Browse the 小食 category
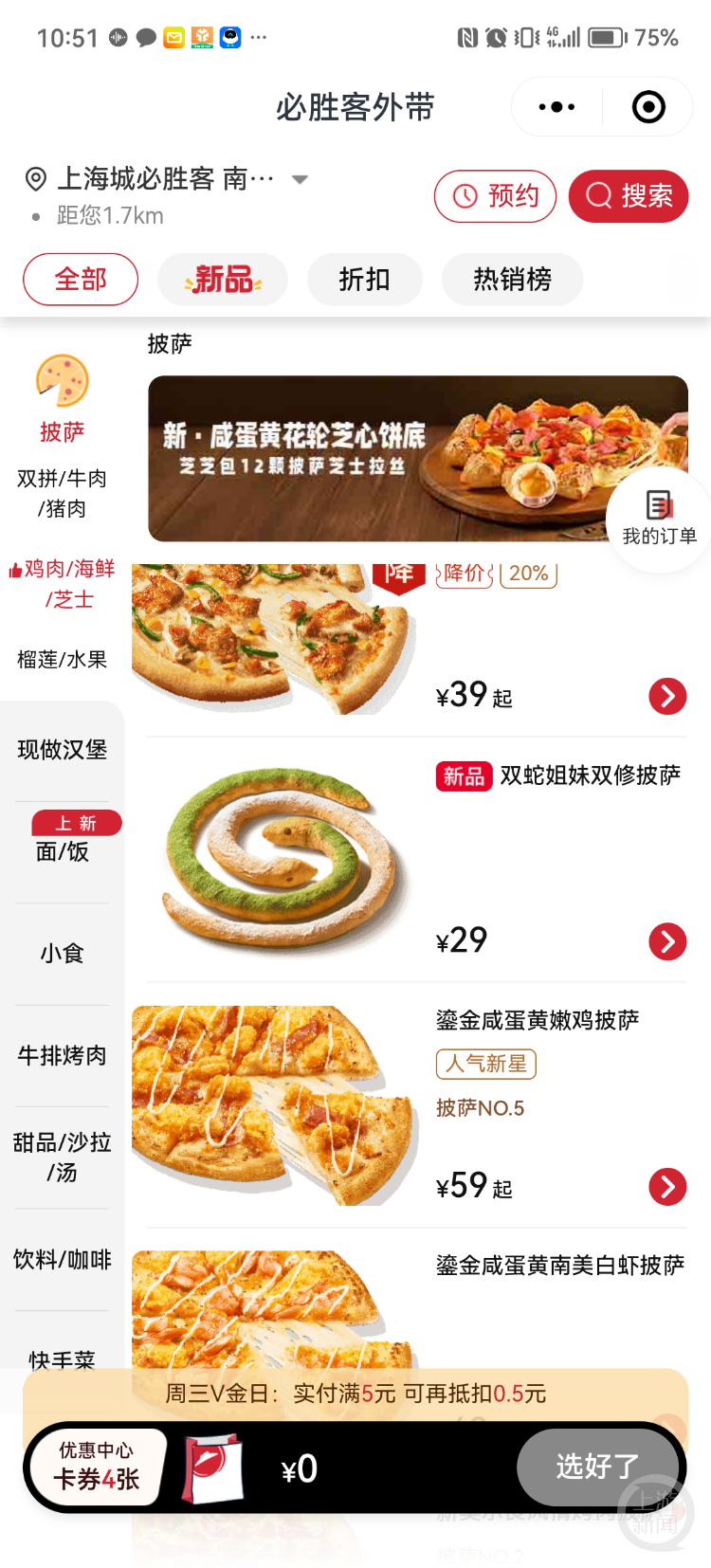This screenshot has height=1568, width=711. (x=63, y=953)
